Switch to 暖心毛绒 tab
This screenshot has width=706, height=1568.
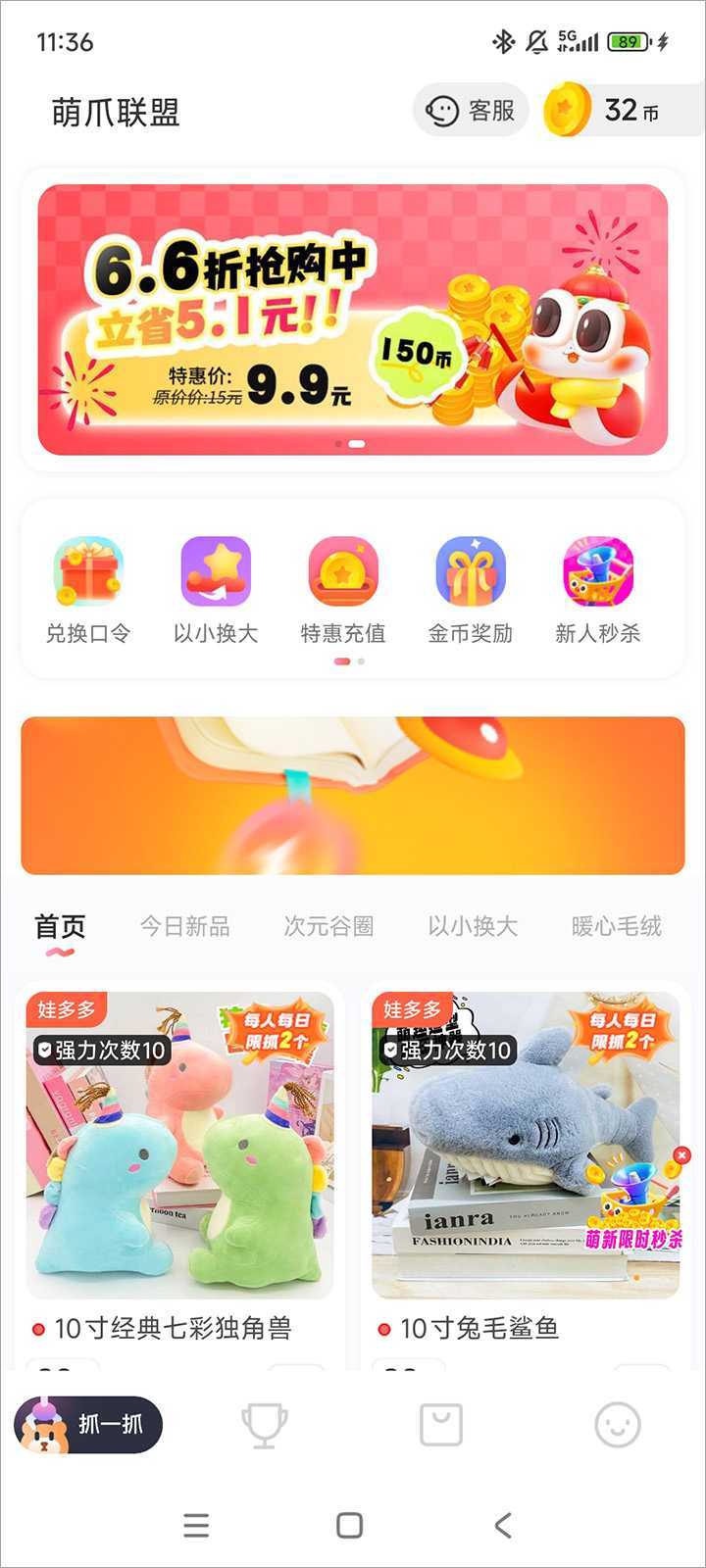(616, 926)
